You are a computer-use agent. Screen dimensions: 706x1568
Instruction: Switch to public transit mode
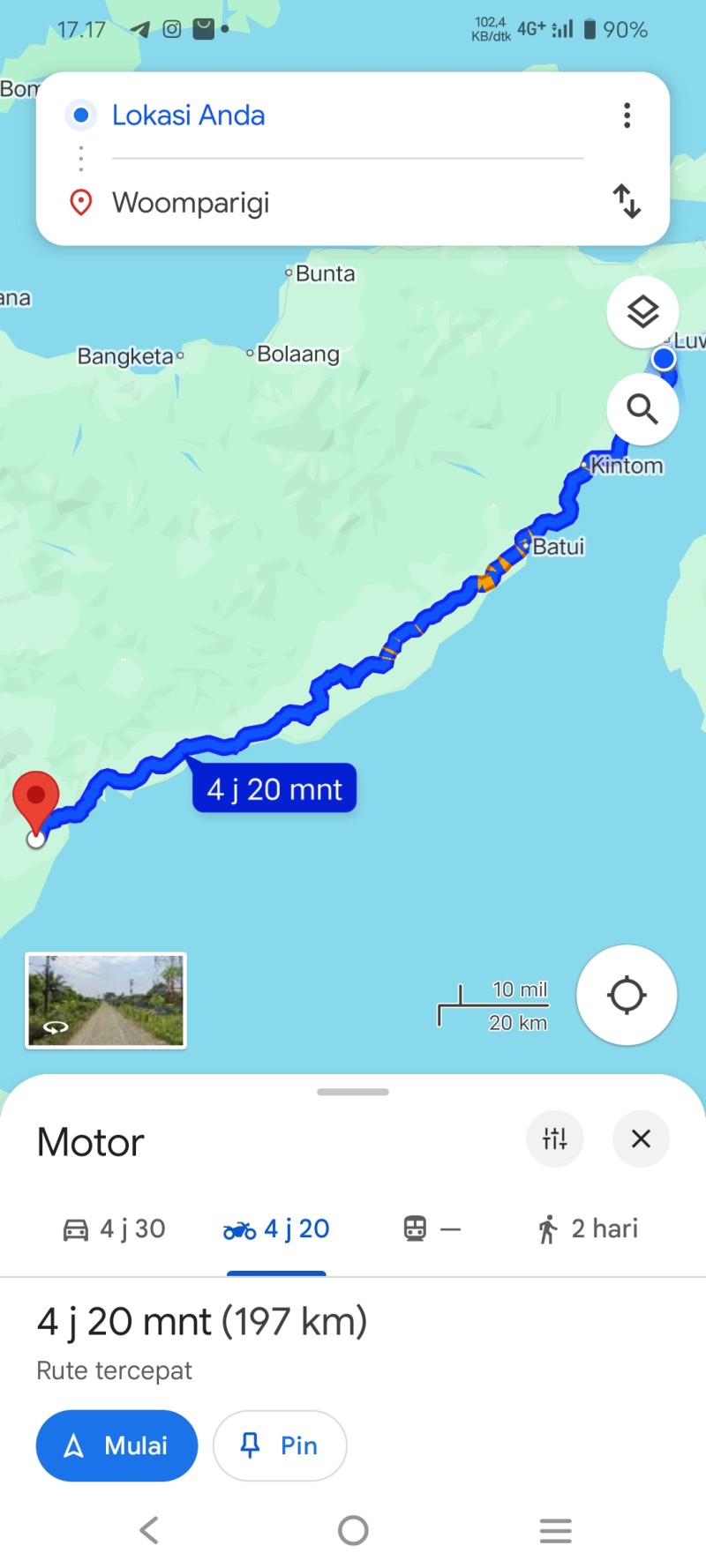click(432, 1228)
